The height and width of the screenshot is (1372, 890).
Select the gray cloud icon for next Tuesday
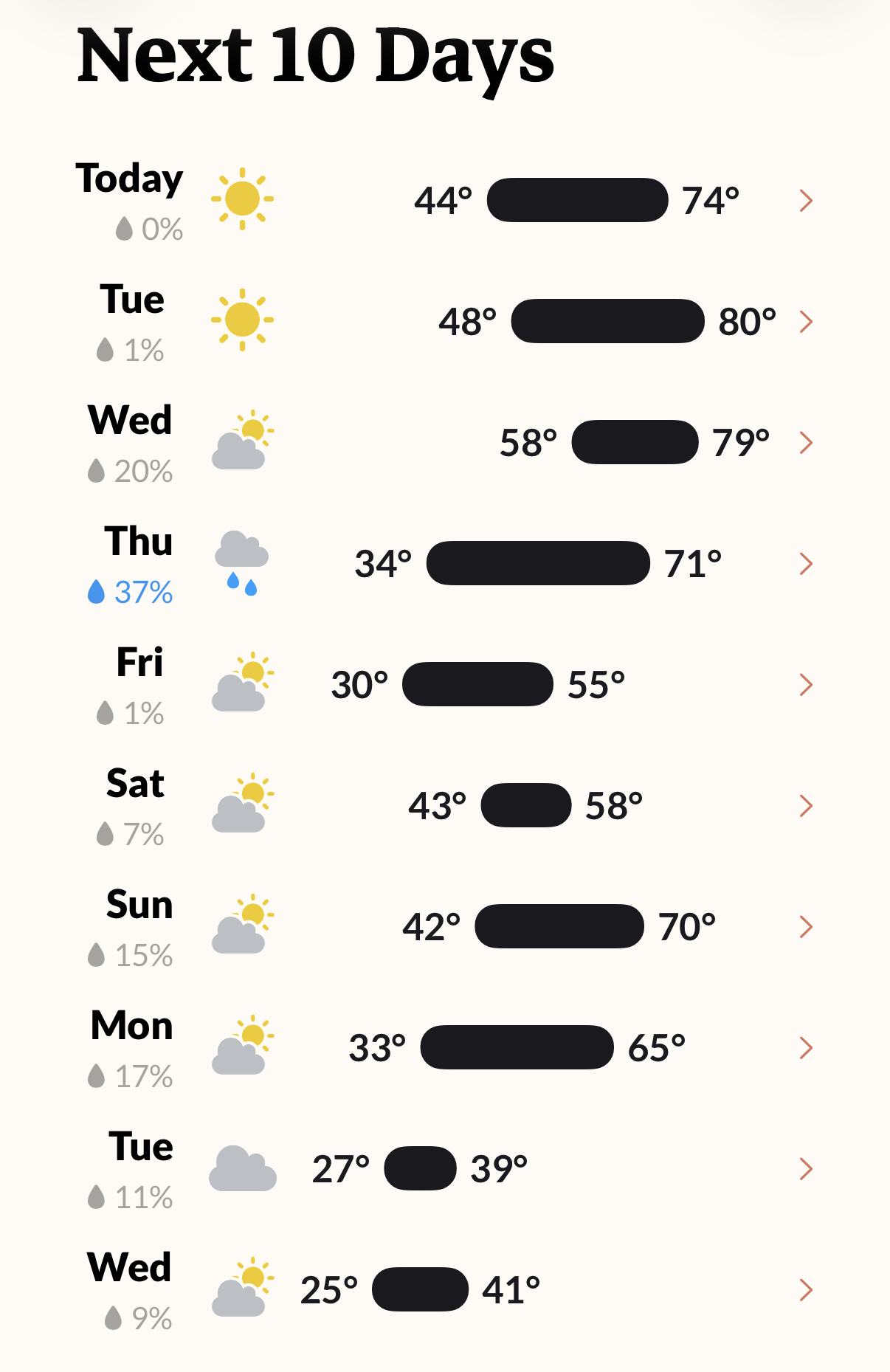(242, 1168)
